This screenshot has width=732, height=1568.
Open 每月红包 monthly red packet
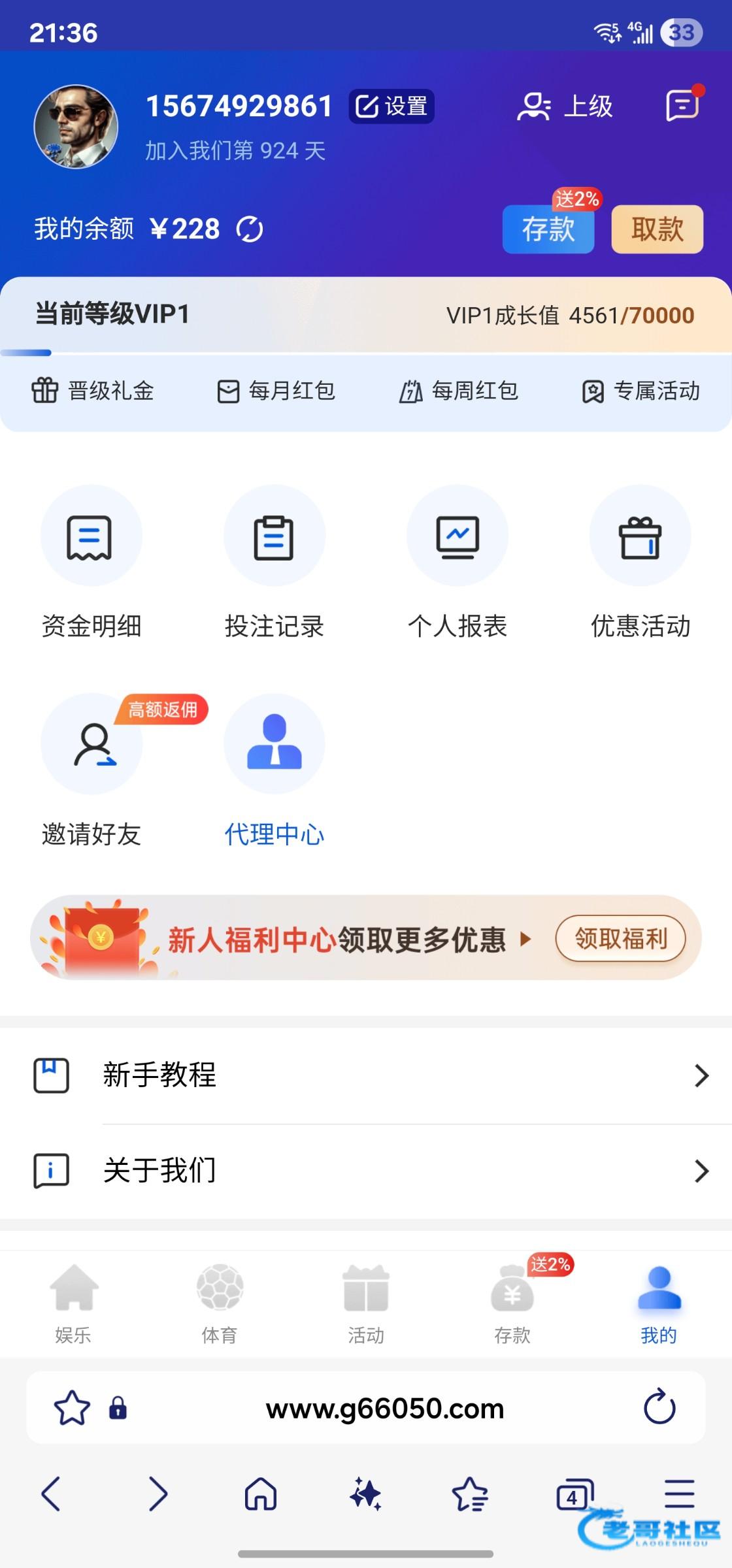click(x=276, y=391)
